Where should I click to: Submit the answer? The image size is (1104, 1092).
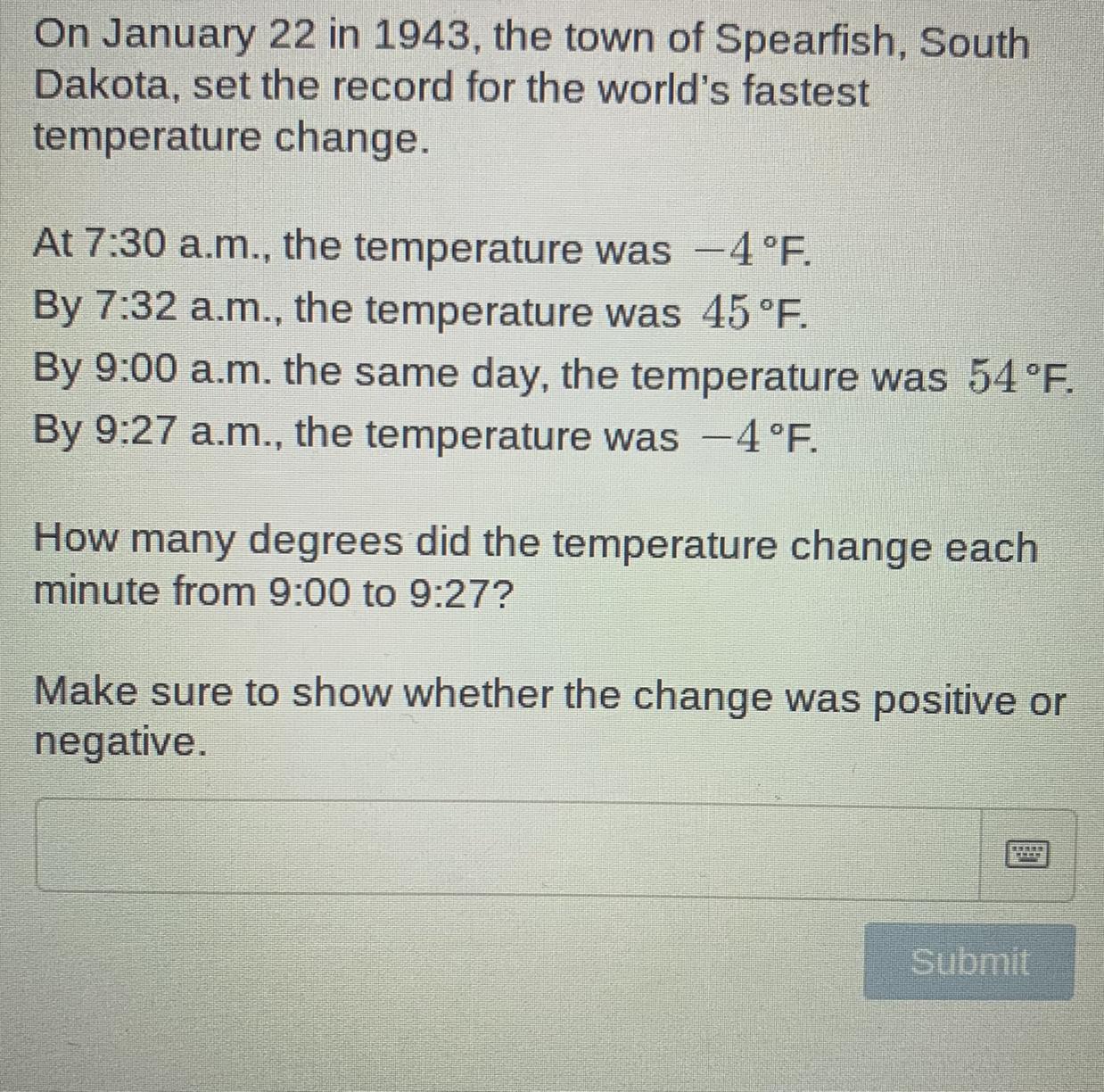click(x=968, y=962)
